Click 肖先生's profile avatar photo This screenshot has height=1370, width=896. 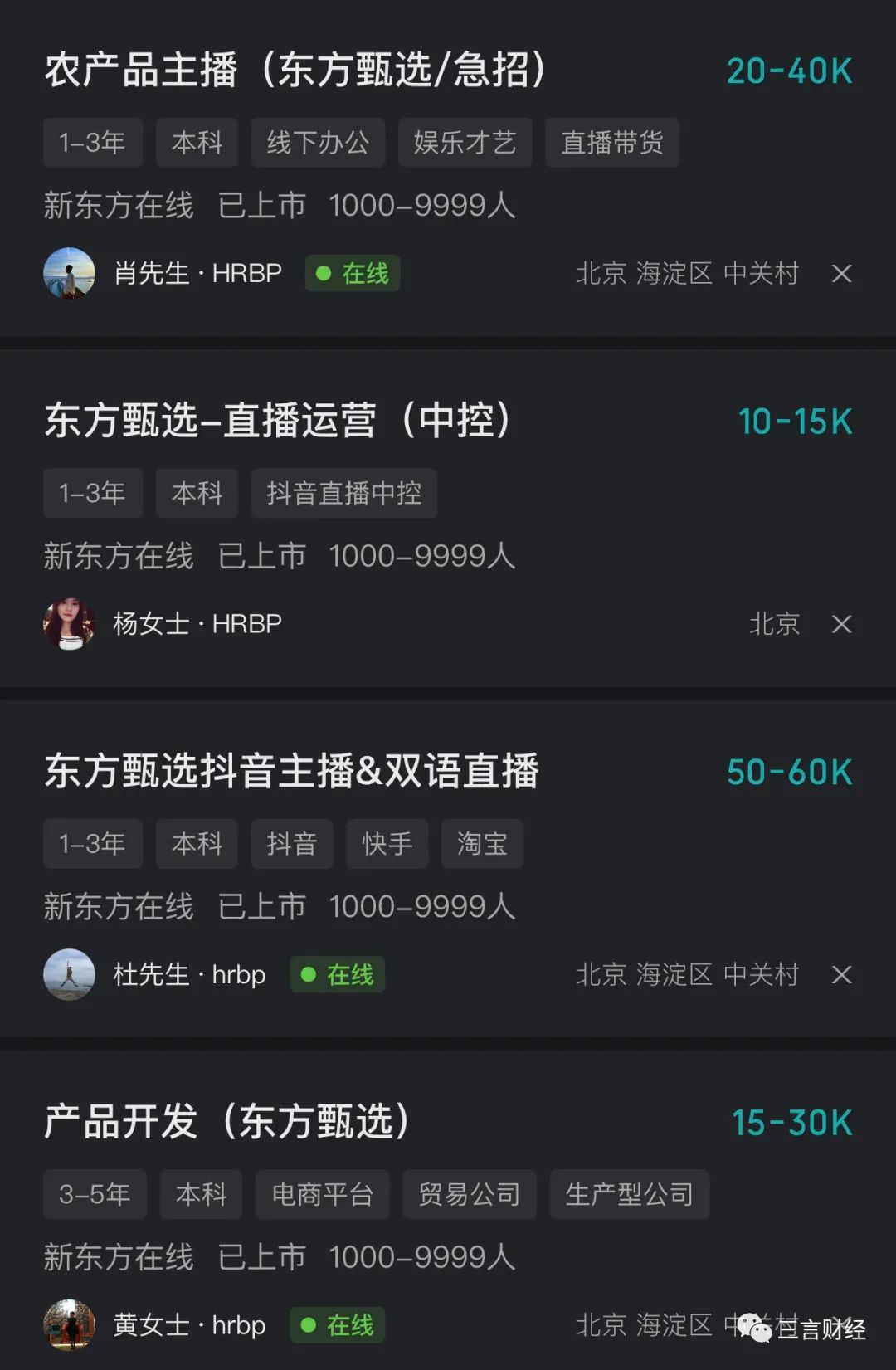click(x=70, y=274)
